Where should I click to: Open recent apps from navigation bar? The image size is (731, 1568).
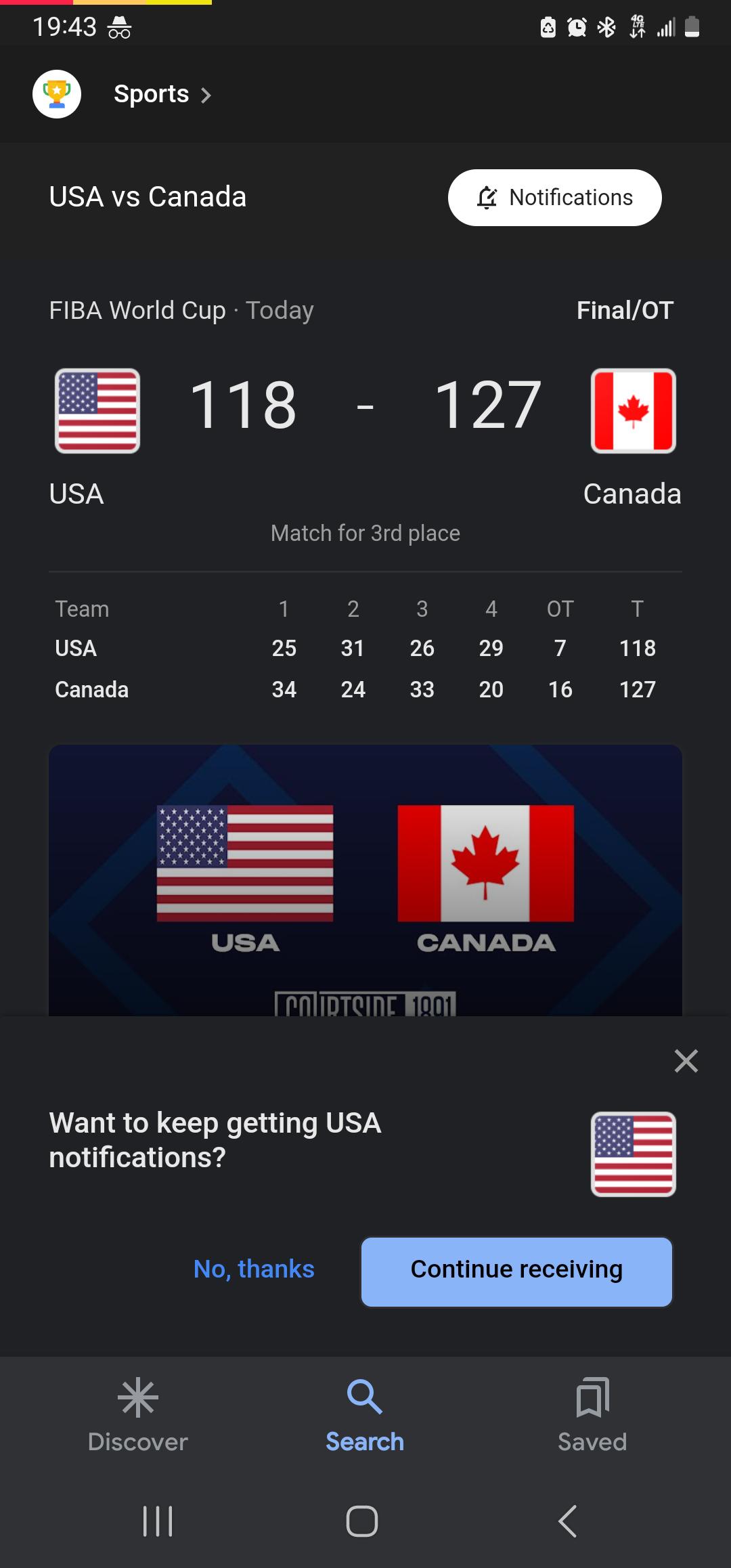pos(158,1521)
